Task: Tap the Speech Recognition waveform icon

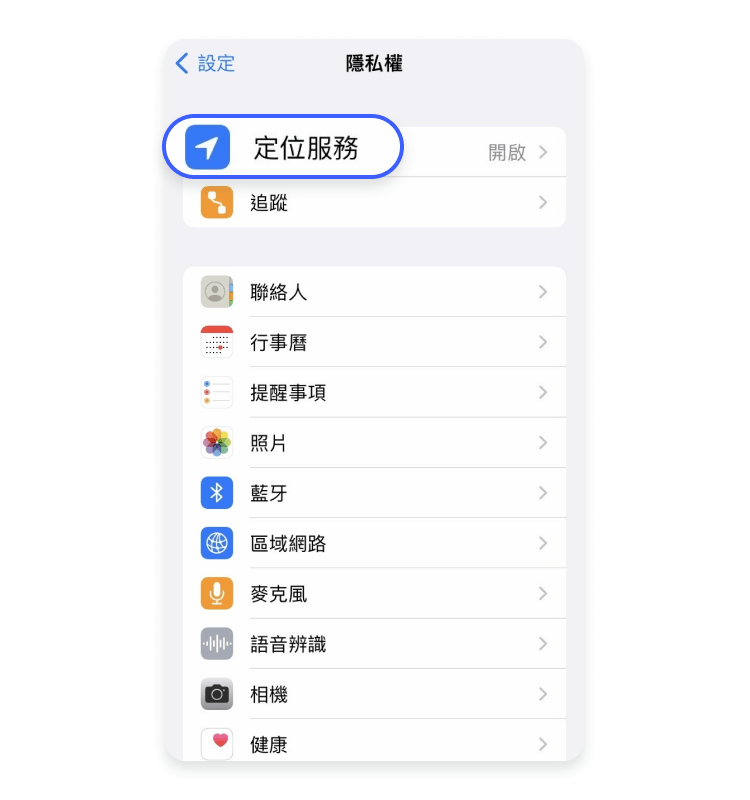Action: 217,644
